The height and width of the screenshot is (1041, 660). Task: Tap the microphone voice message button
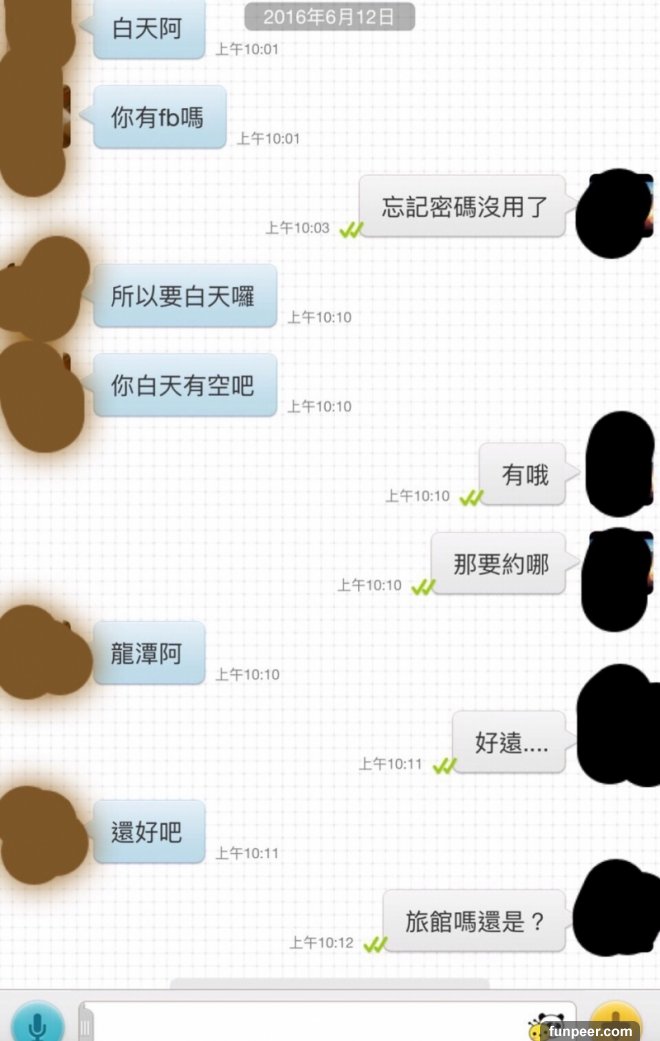(37, 1023)
